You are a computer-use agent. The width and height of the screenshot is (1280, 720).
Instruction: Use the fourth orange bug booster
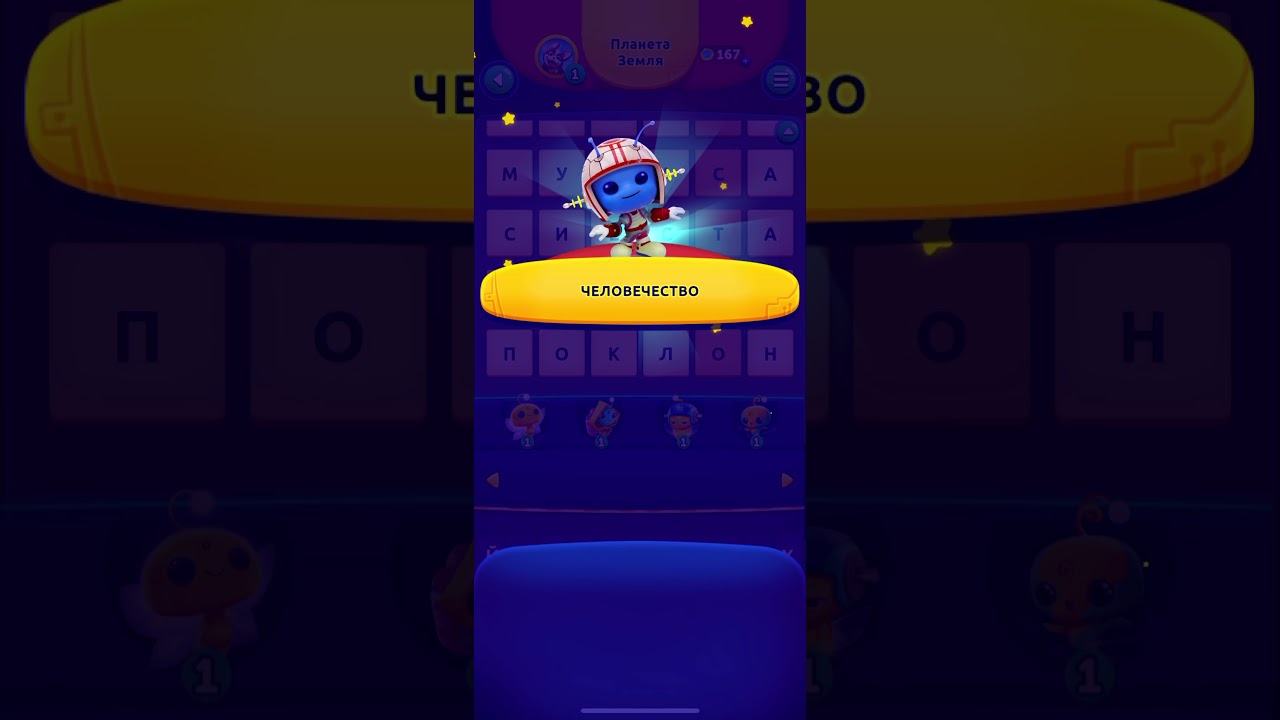756,420
